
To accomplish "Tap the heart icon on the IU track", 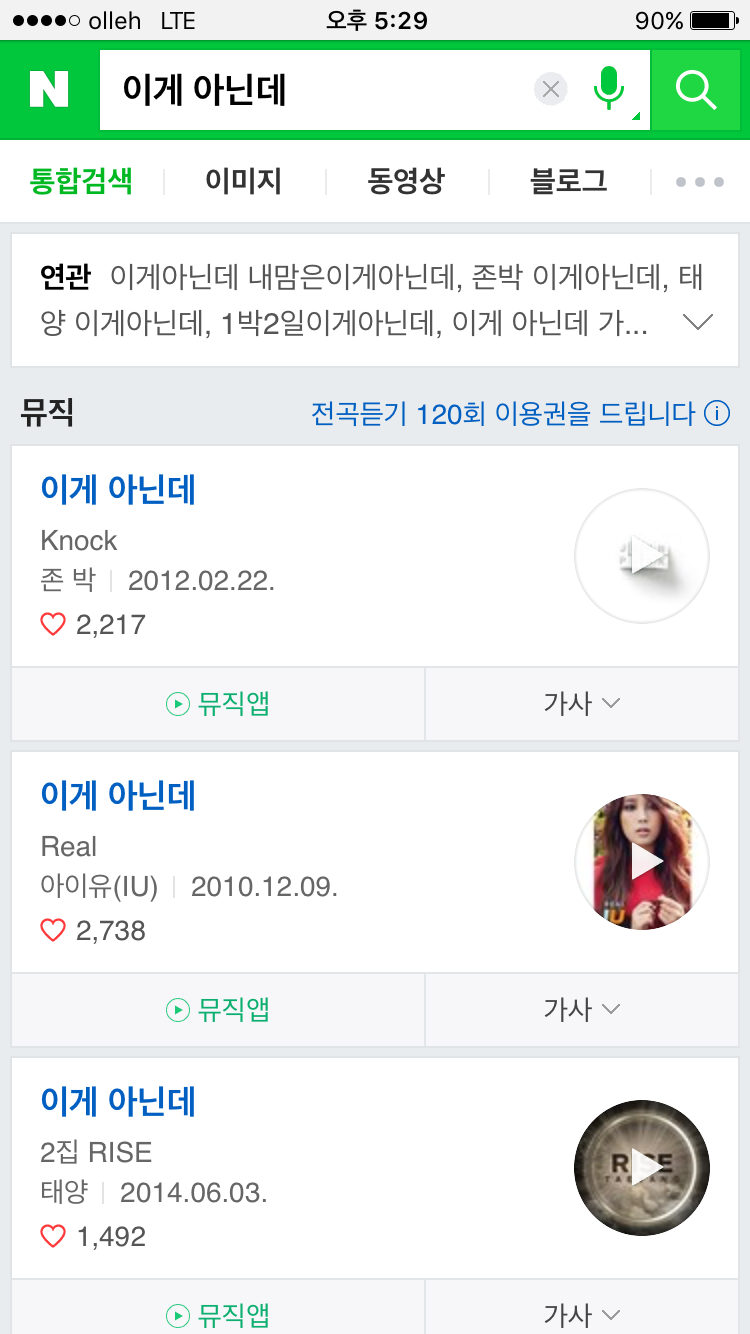I will 53,930.
